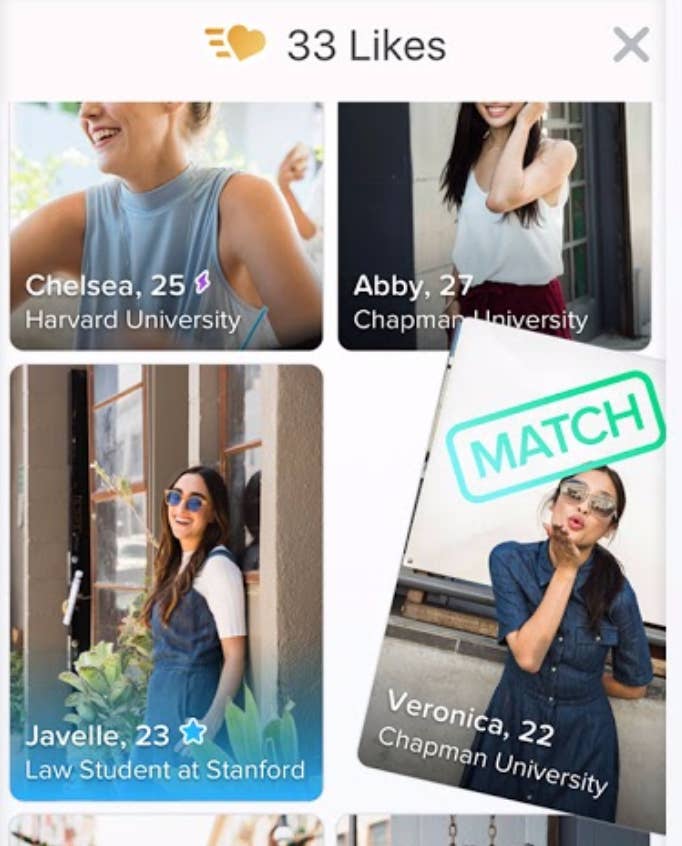This screenshot has height=846, width=682.
Task: Open Javelle's profile card
Action: point(166,580)
